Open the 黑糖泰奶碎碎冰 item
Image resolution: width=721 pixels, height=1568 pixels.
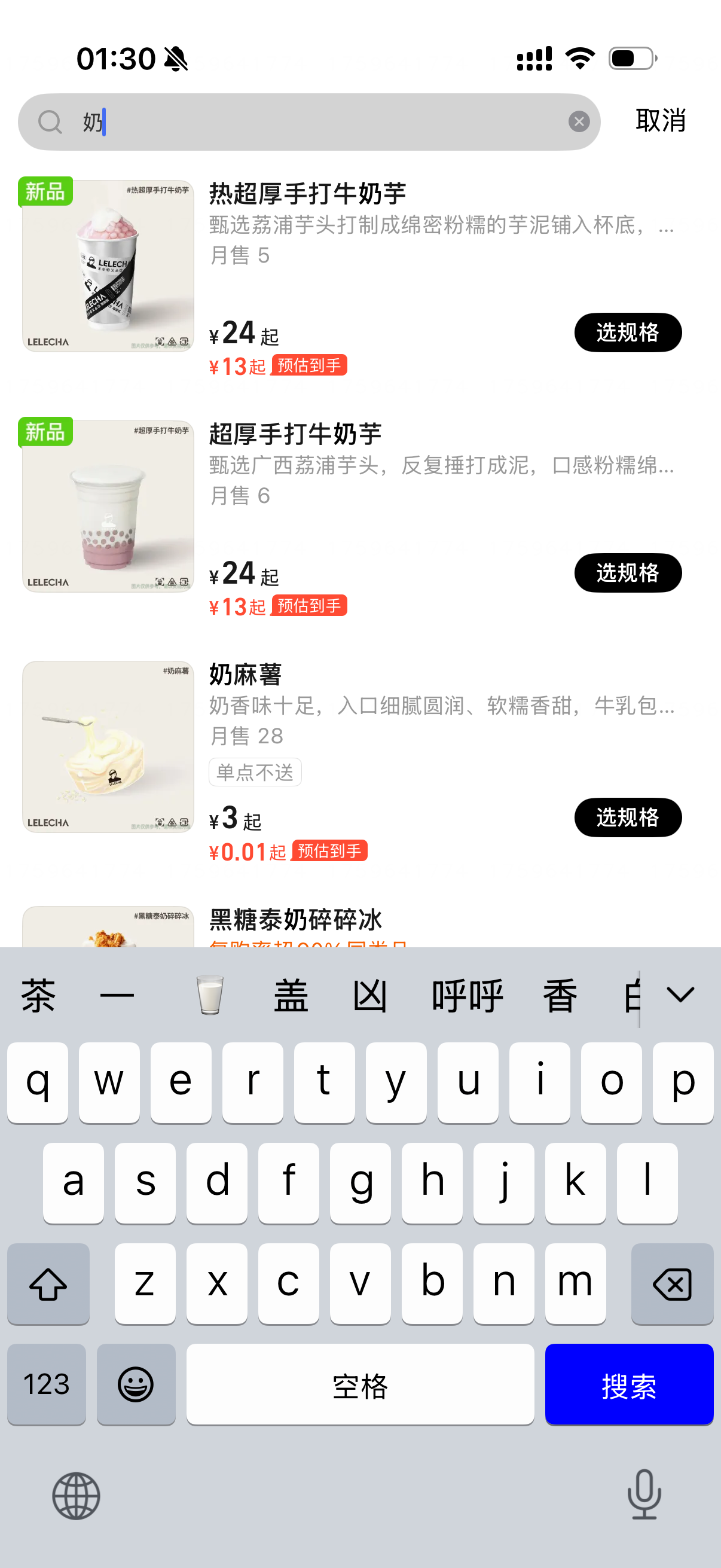(296, 920)
